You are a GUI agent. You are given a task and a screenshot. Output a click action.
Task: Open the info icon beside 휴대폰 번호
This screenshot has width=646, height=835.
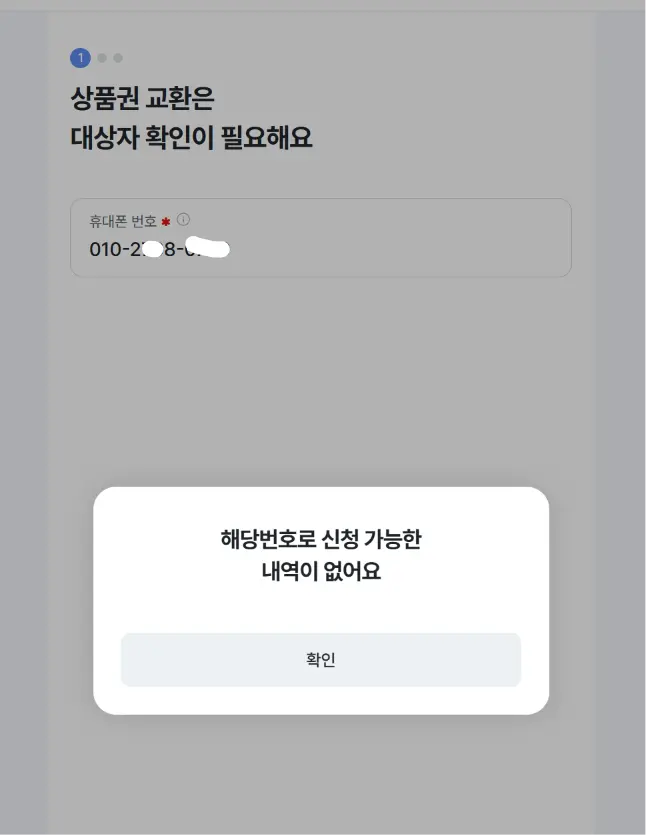tap(183, 219)
